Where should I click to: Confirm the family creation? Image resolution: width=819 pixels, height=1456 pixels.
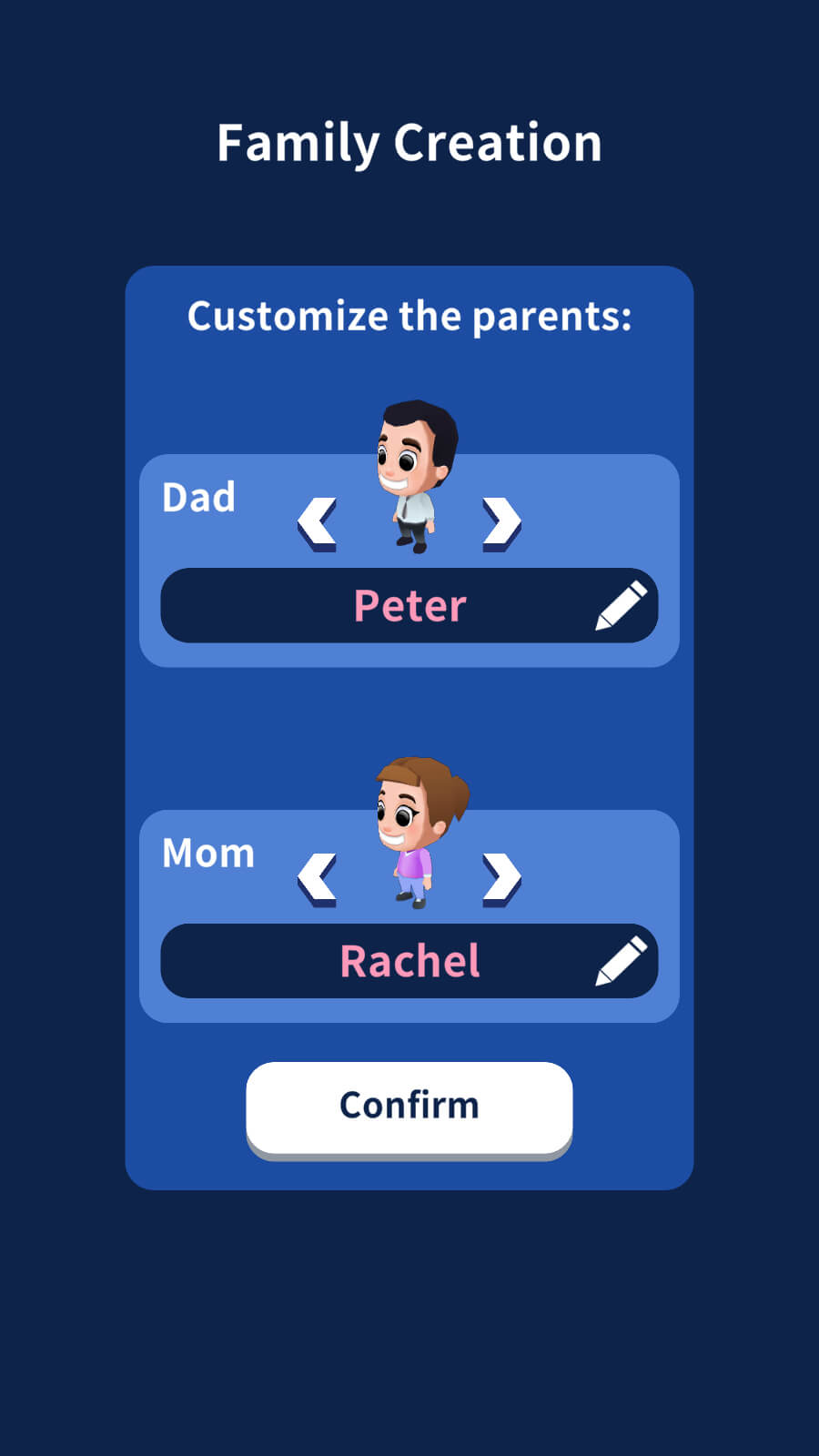409,1104
